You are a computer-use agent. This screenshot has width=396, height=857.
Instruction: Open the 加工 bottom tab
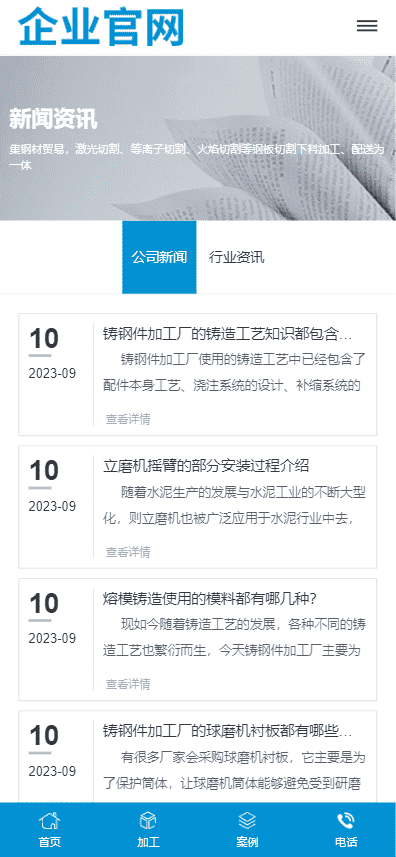pyautogui.click(x=148, y=830)
